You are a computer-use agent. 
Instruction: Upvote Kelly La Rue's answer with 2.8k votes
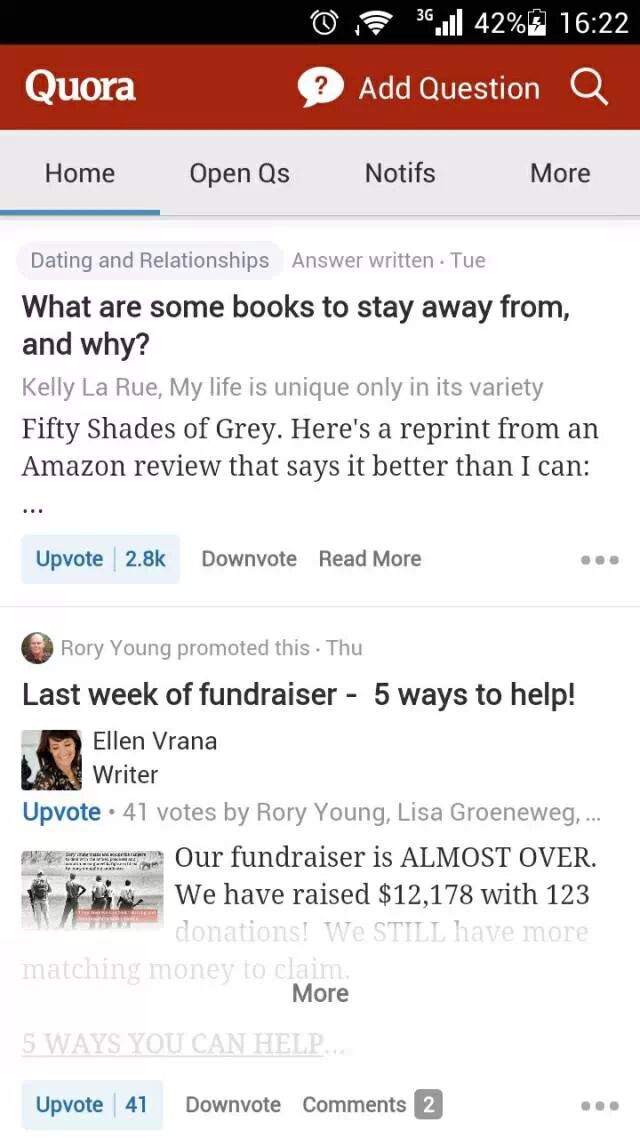(x=100, y=559)
